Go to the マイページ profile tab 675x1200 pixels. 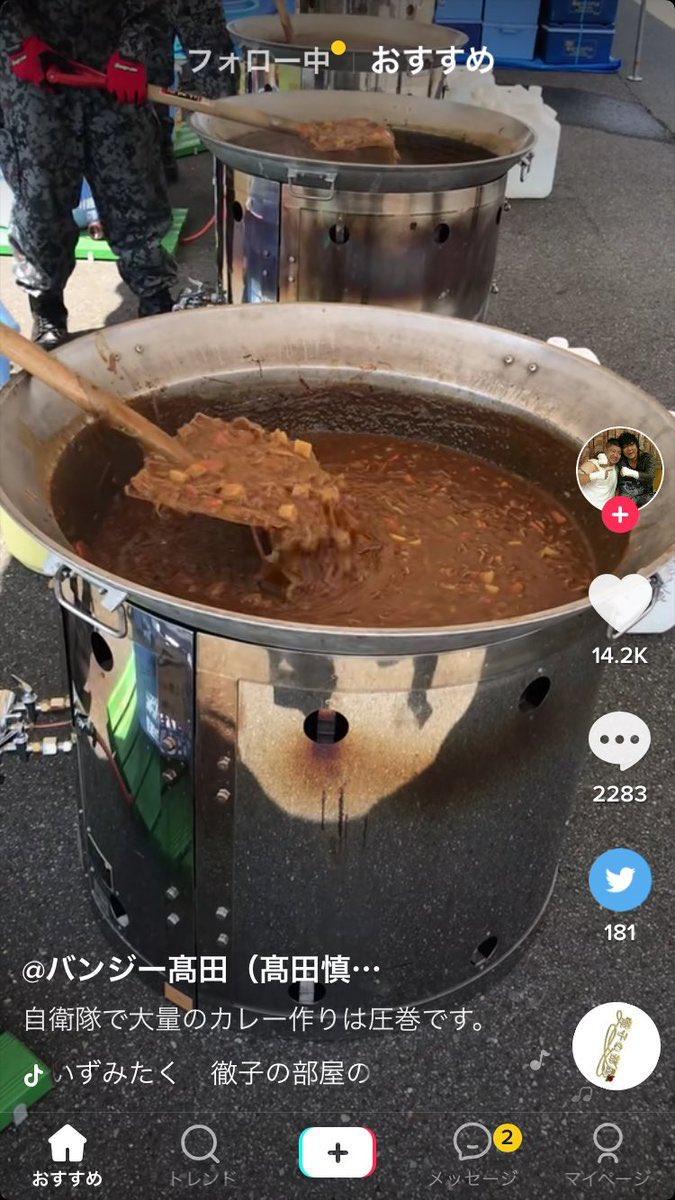607,1155
